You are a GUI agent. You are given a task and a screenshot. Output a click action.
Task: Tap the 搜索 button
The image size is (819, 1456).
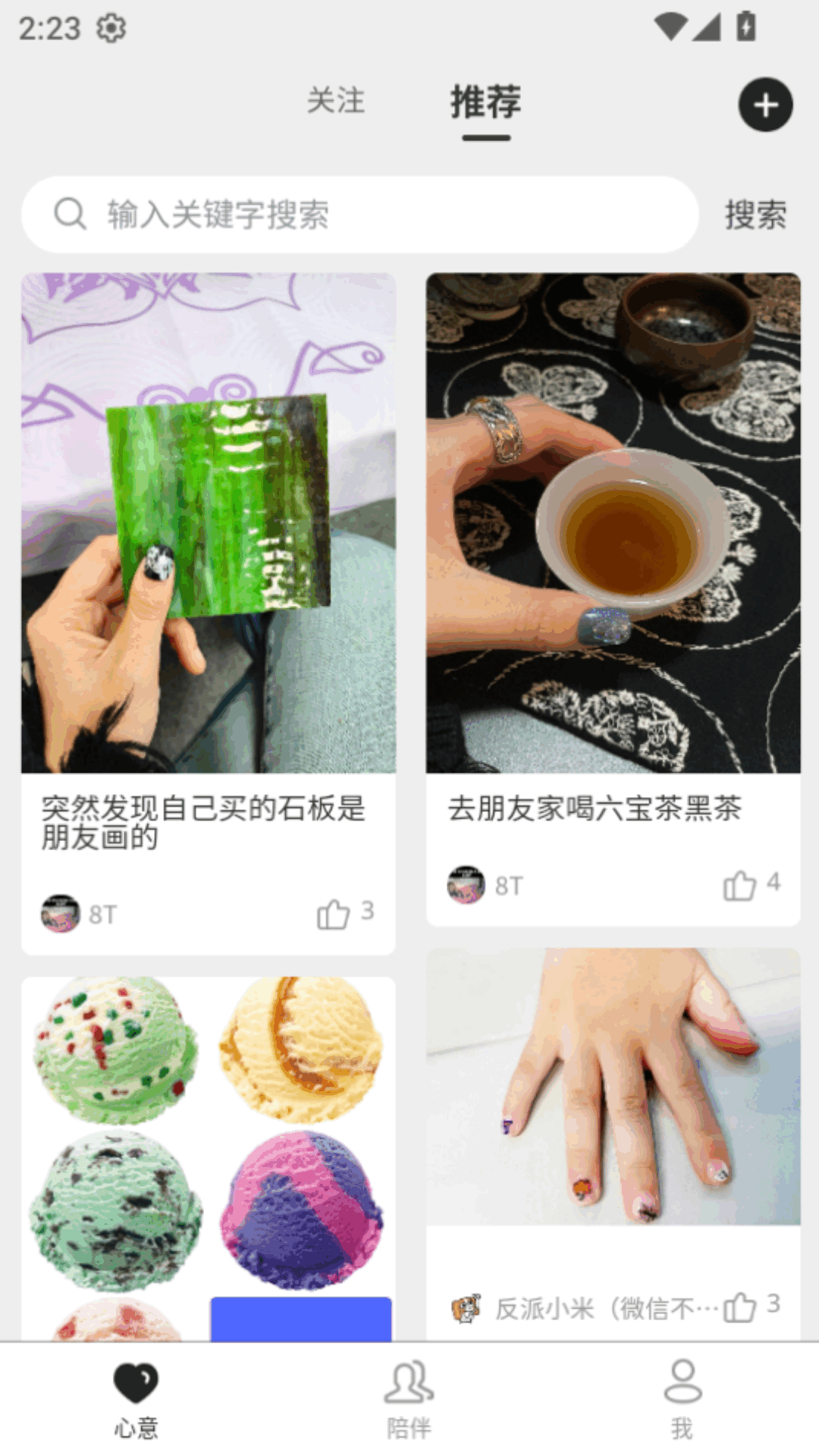tap(755, 215)
